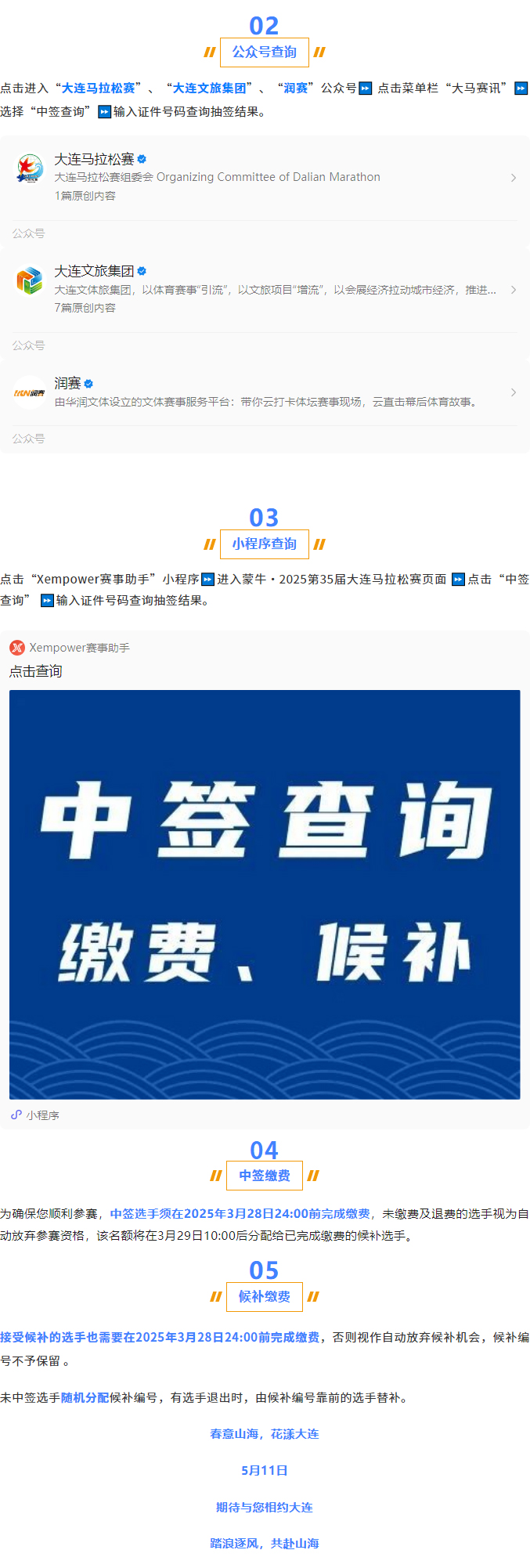Open the 大连马拉松赛 official account card
This screenshot has height=1568, width=530.
[x=265, y=178]
